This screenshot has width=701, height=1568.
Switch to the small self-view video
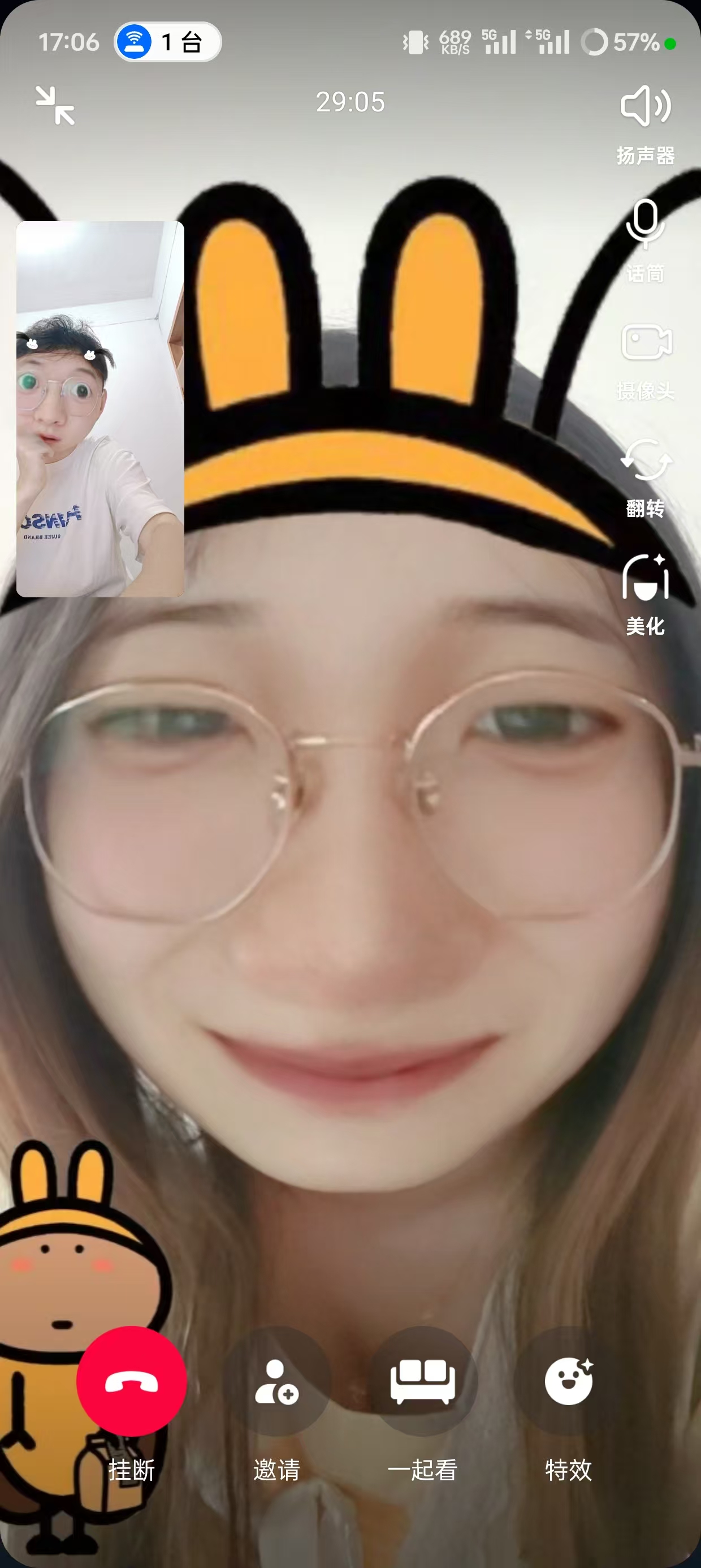pos(100,408)
